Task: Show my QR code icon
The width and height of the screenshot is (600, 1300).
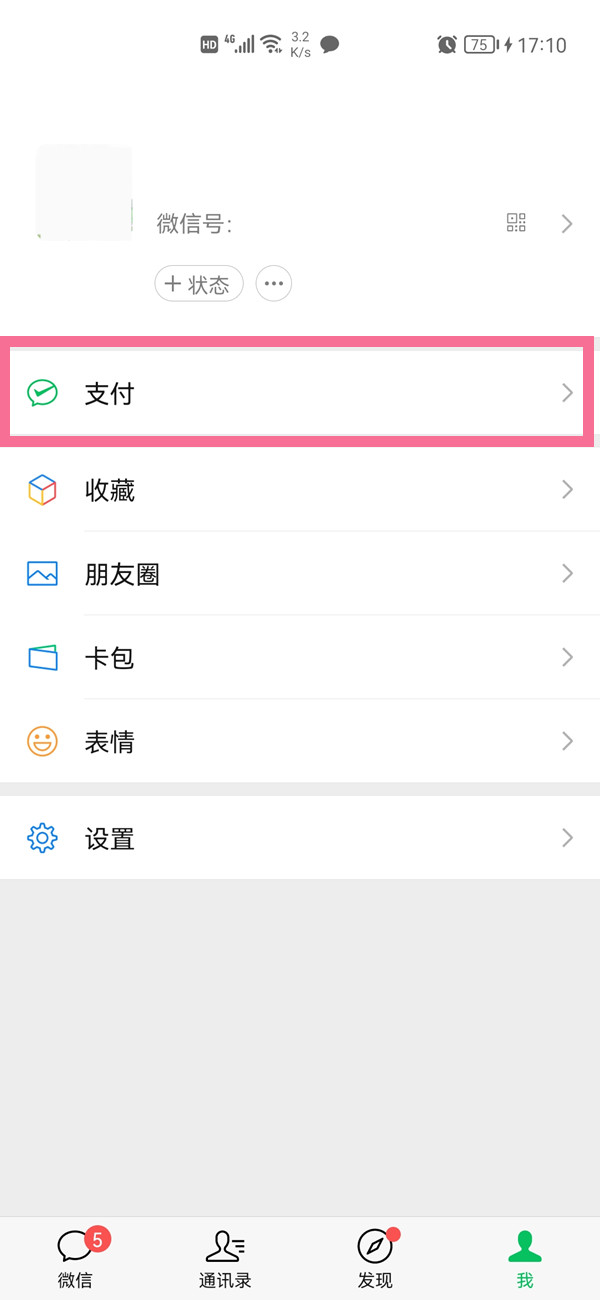Action: pos(516,223)
